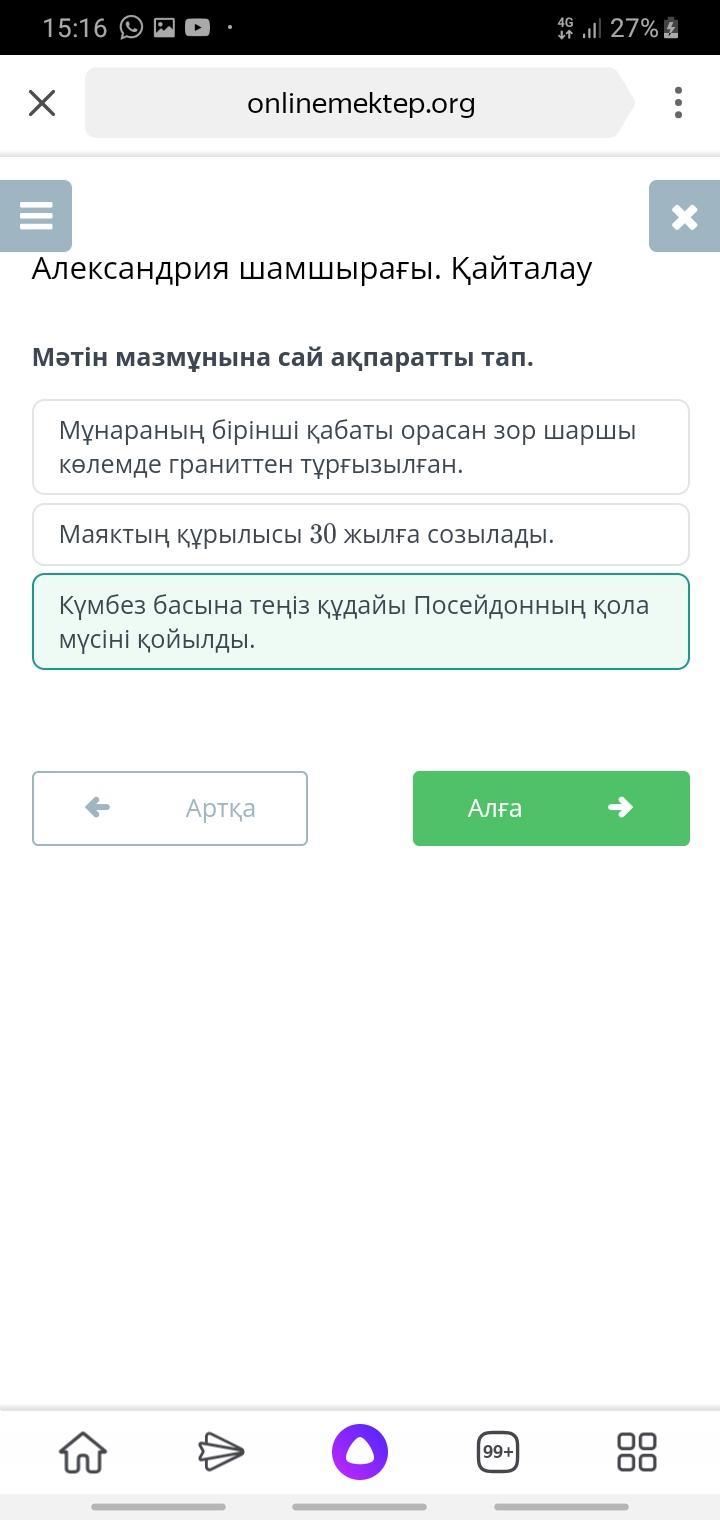This screenshot has width=720, height=1520.
Task: Go to the browser home page
Action: (x=83, y=1452)
